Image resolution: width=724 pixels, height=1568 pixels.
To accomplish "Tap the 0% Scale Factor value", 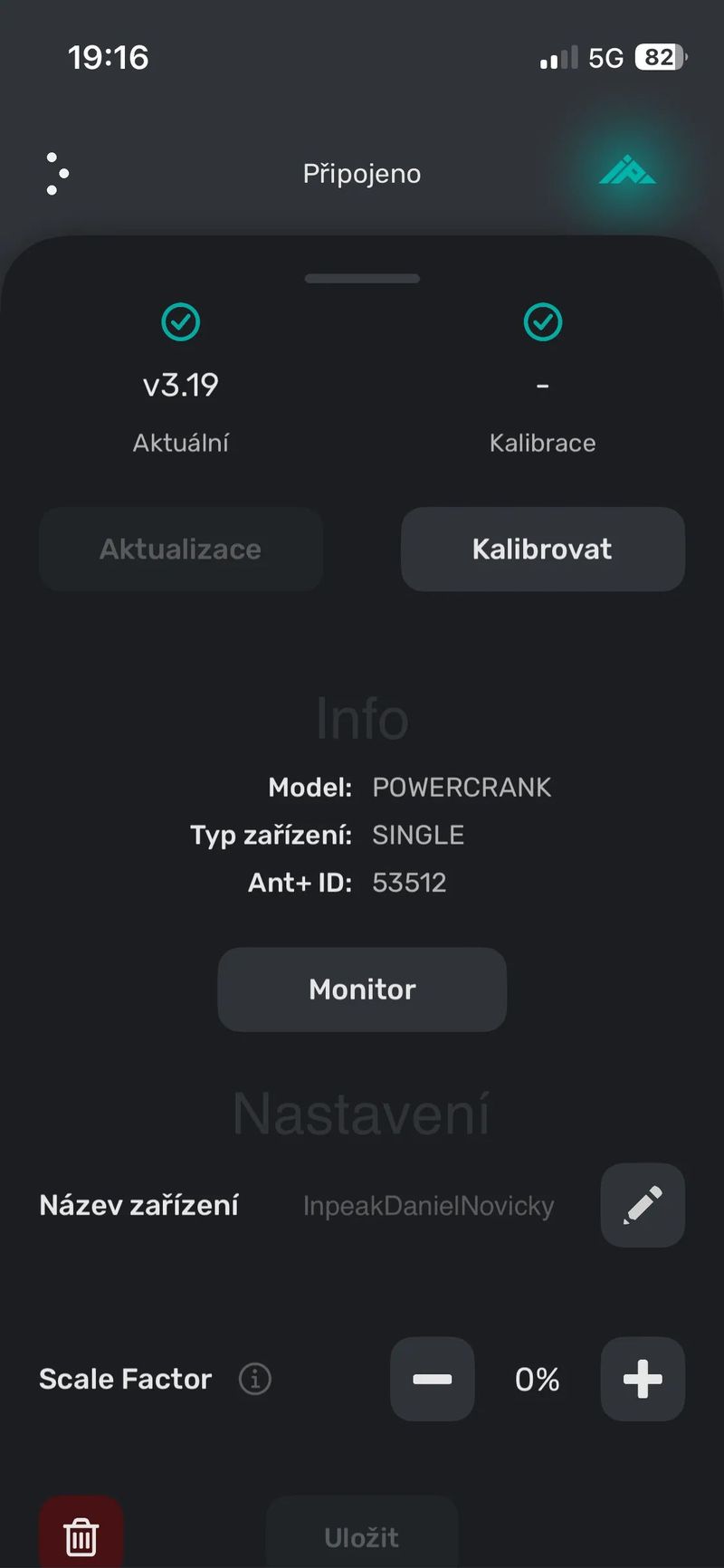I will click(x=537, y=1379).
